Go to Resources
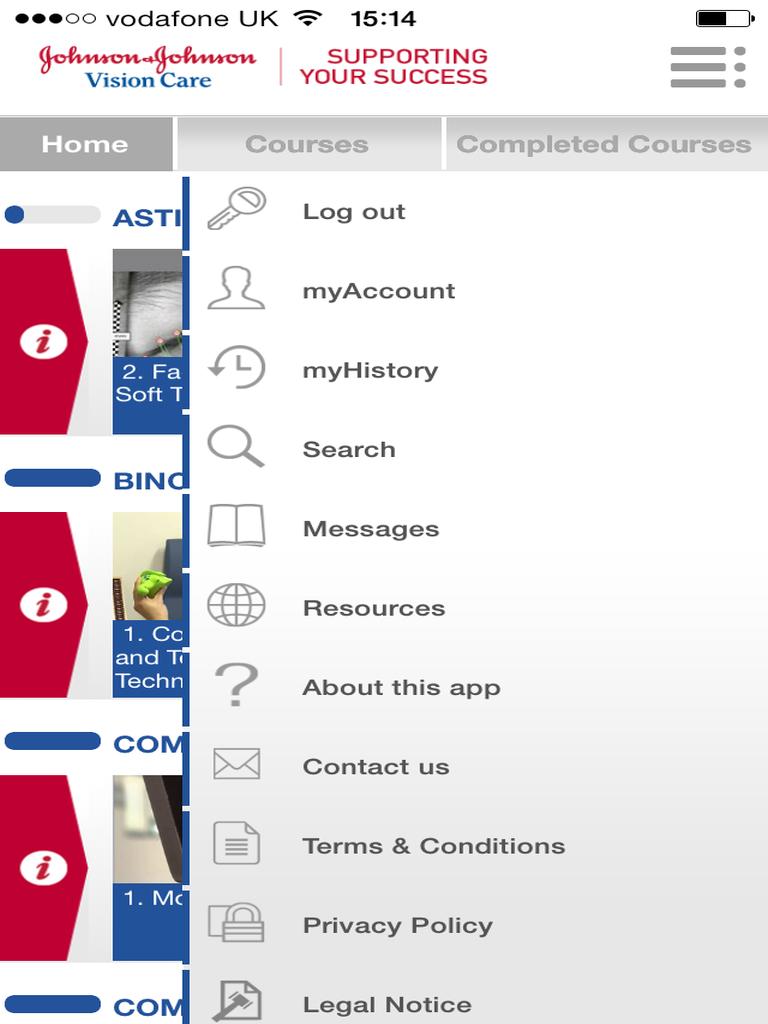 pyautogui.click(x=374, y=608)
